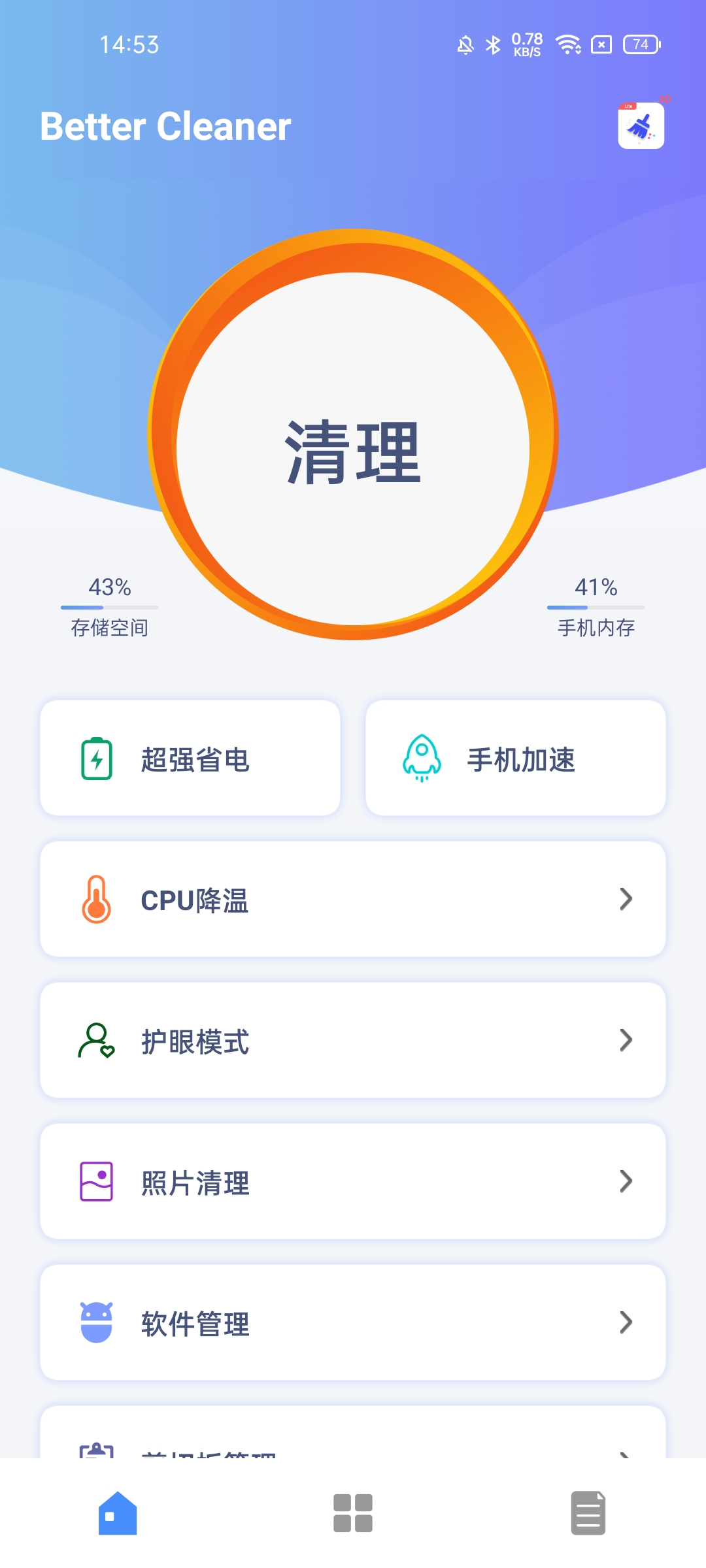Open the broom app icon at top right
This screenshot has height=1568, width=706.
click(641, 125)
